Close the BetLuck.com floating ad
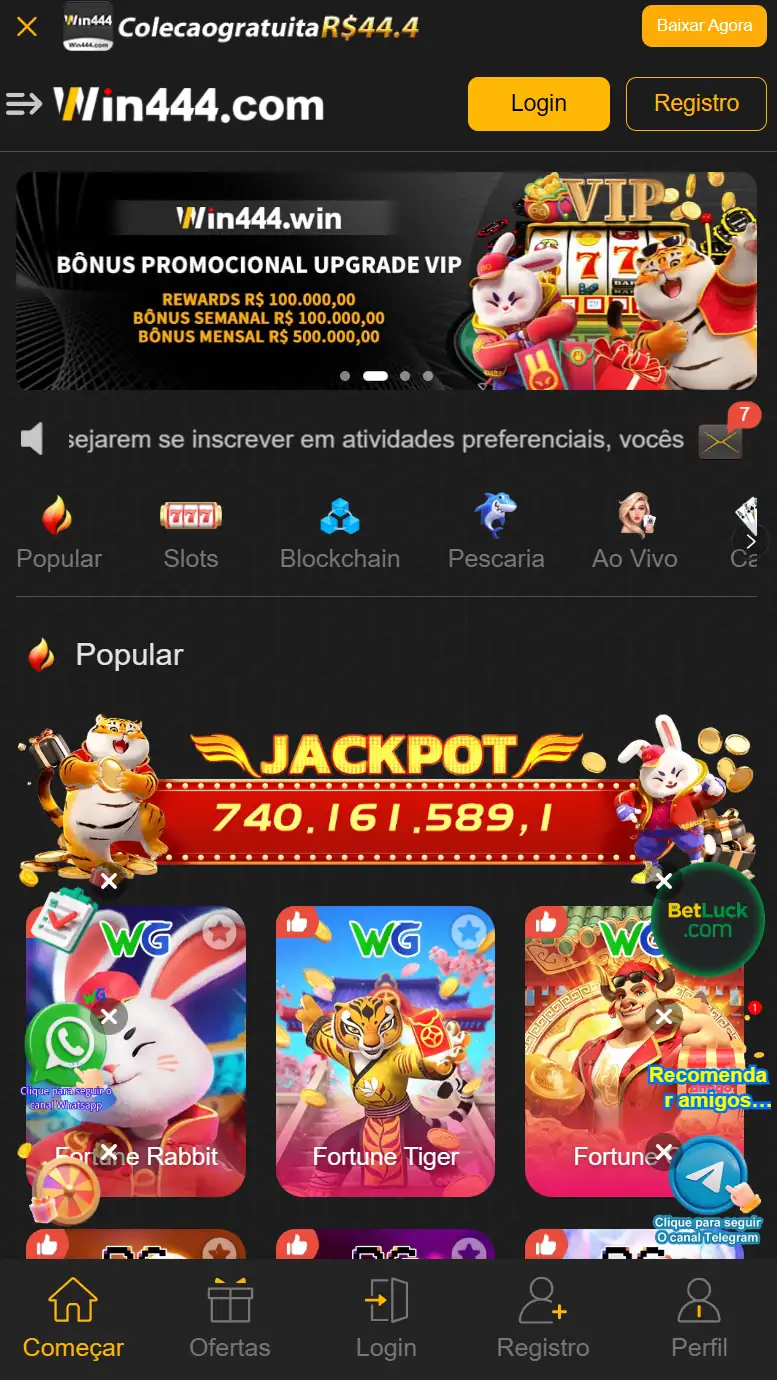Screen dimensions: 777x1380 point(663,881)
